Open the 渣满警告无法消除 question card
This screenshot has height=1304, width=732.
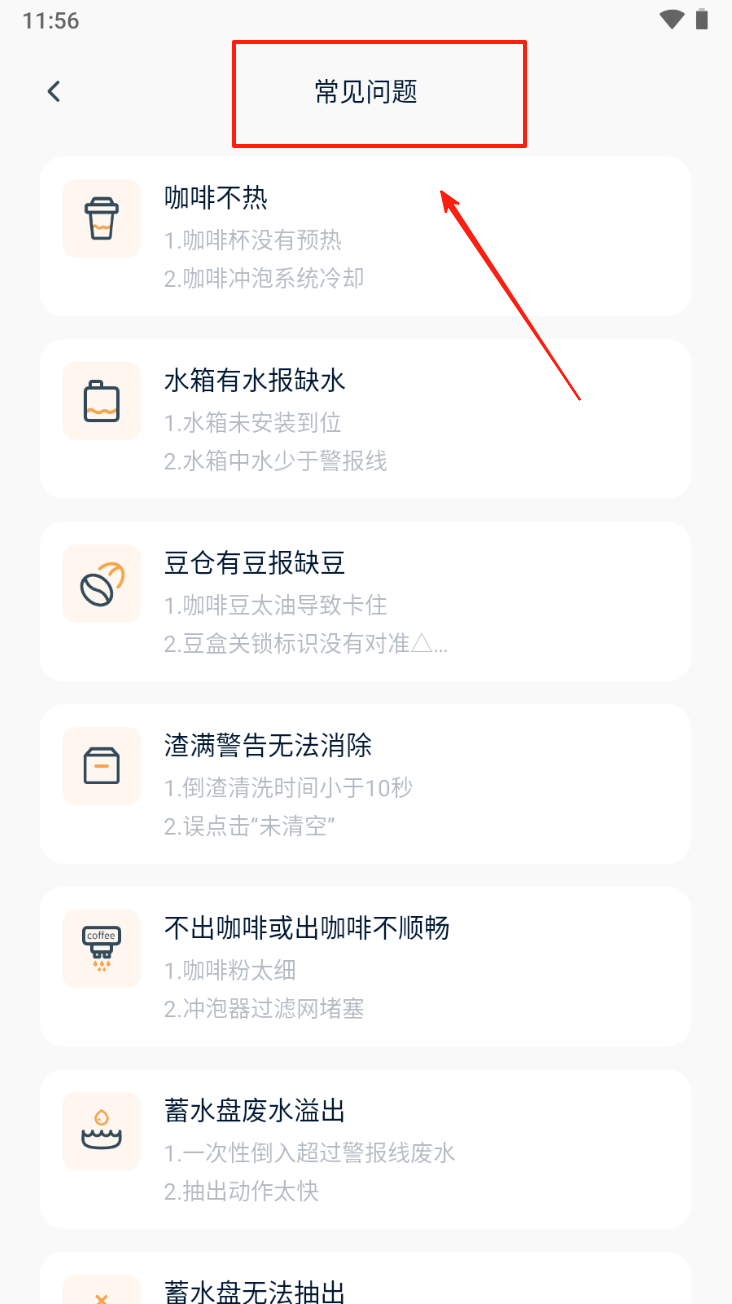point(365,784)
